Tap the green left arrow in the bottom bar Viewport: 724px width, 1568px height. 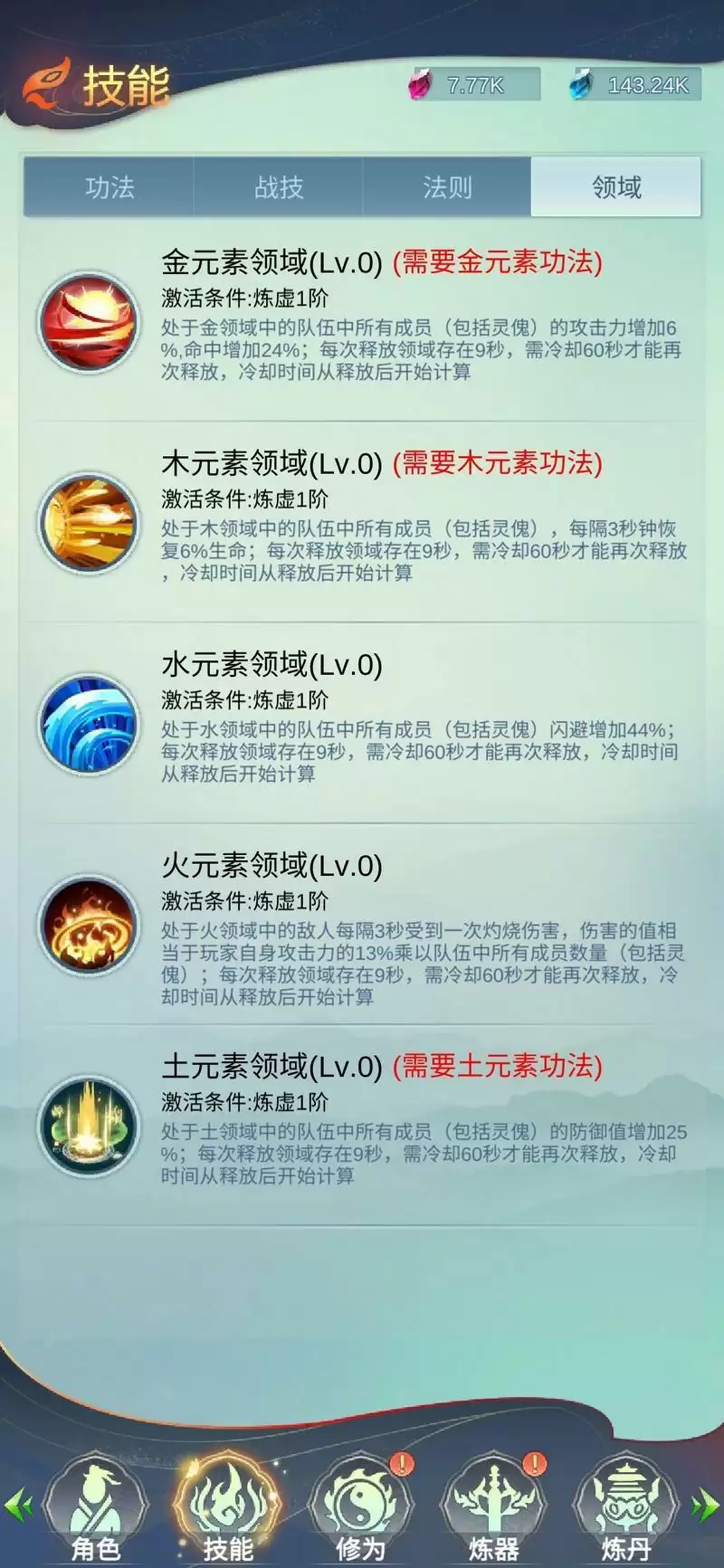18,1506
